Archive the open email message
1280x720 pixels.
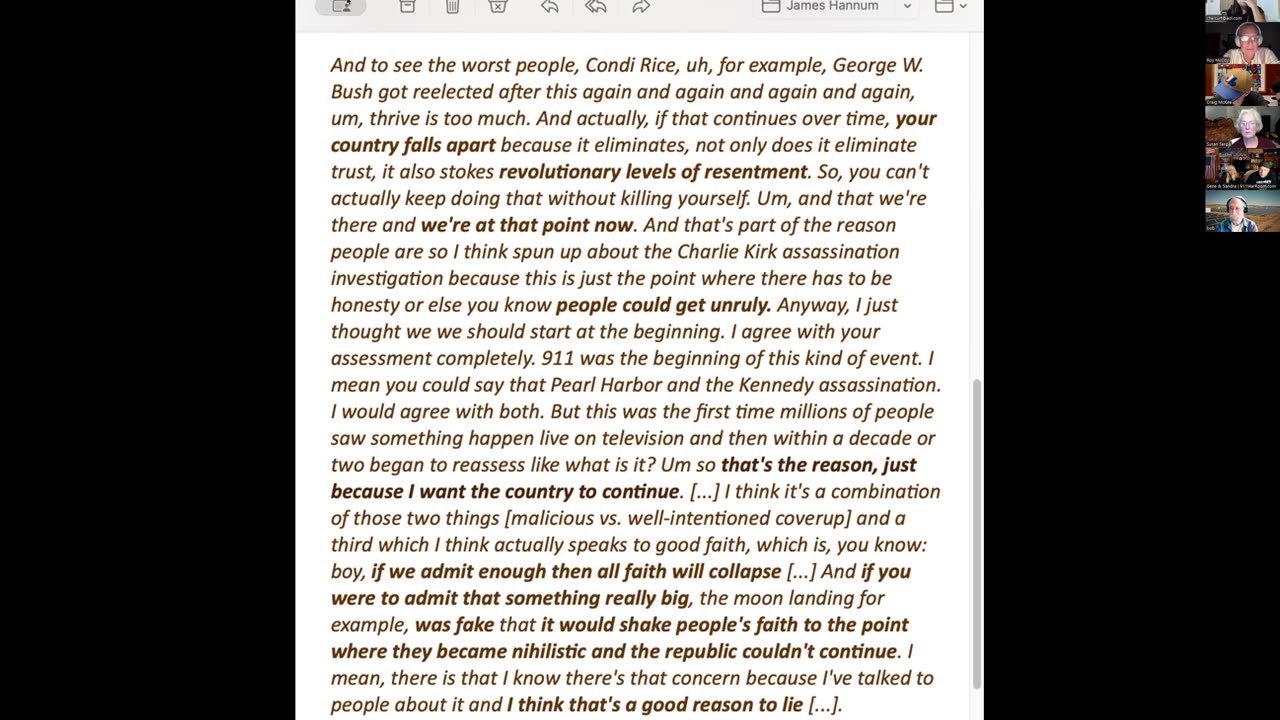point(407,7)
